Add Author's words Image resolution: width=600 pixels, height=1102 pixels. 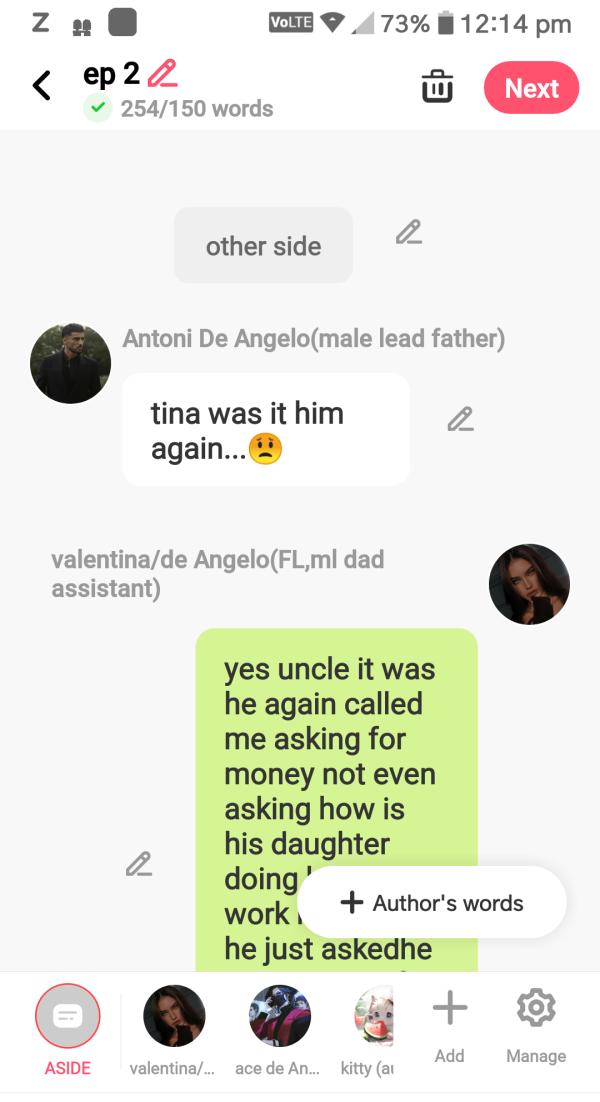click(432, 902)
